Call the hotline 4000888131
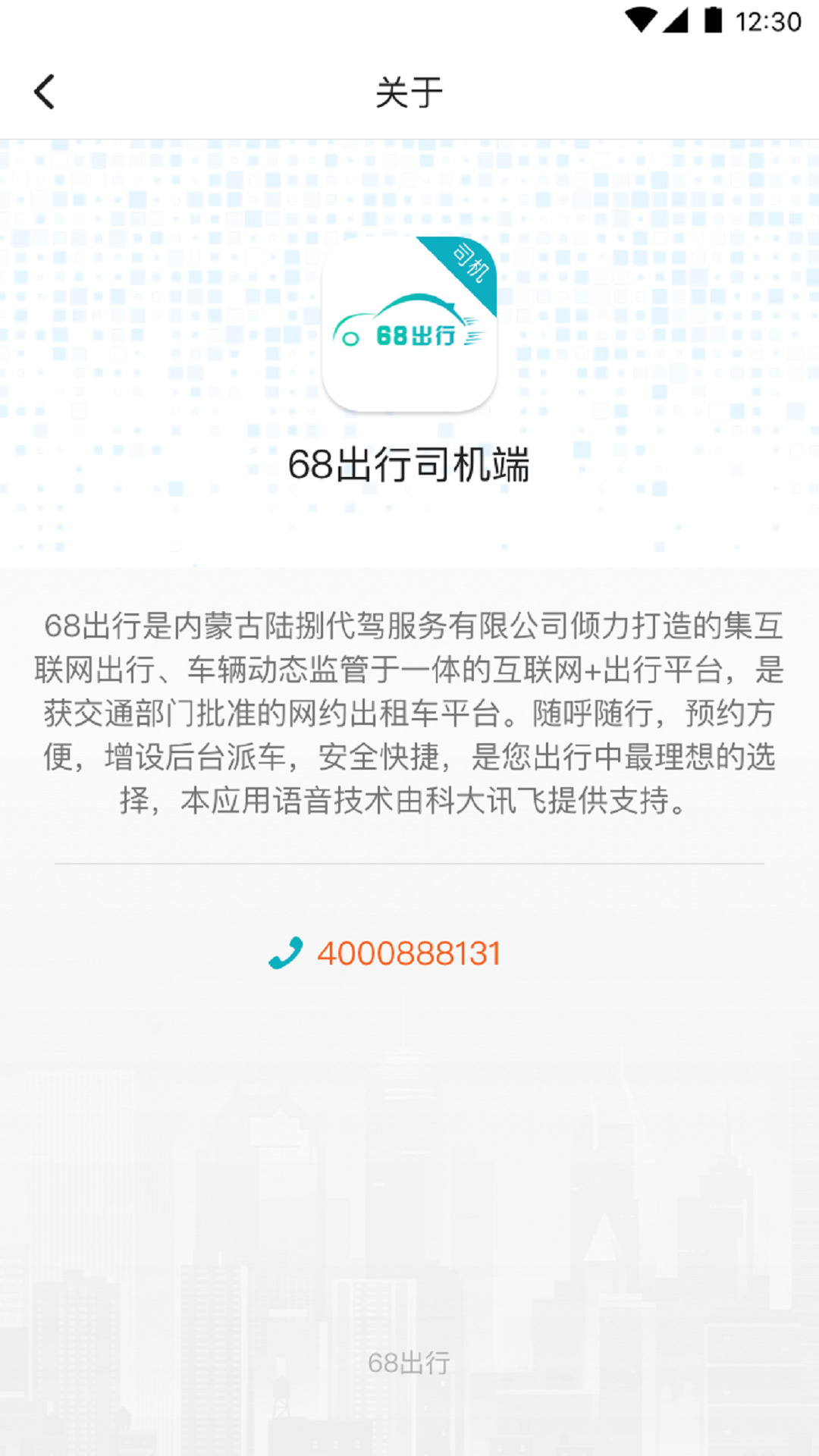The height and width of the screenshot is (1456, 819). point(408,953)
